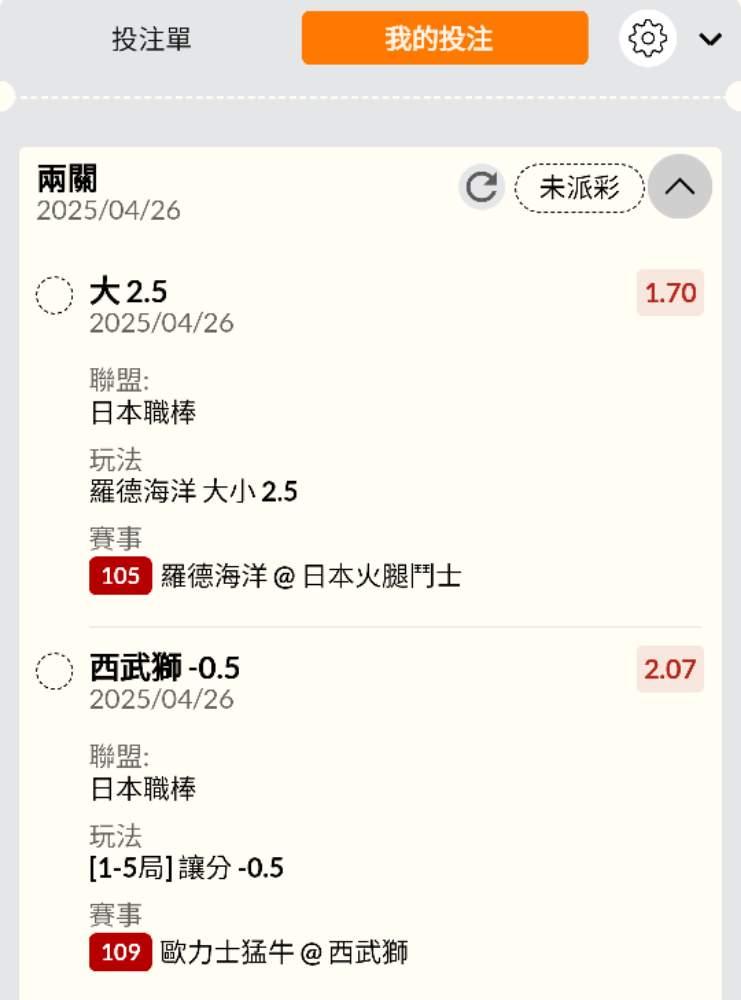741x1000 pixels.
Task: Expand the dropdown arrow beside the gear
Action: (x=710, y=40)
